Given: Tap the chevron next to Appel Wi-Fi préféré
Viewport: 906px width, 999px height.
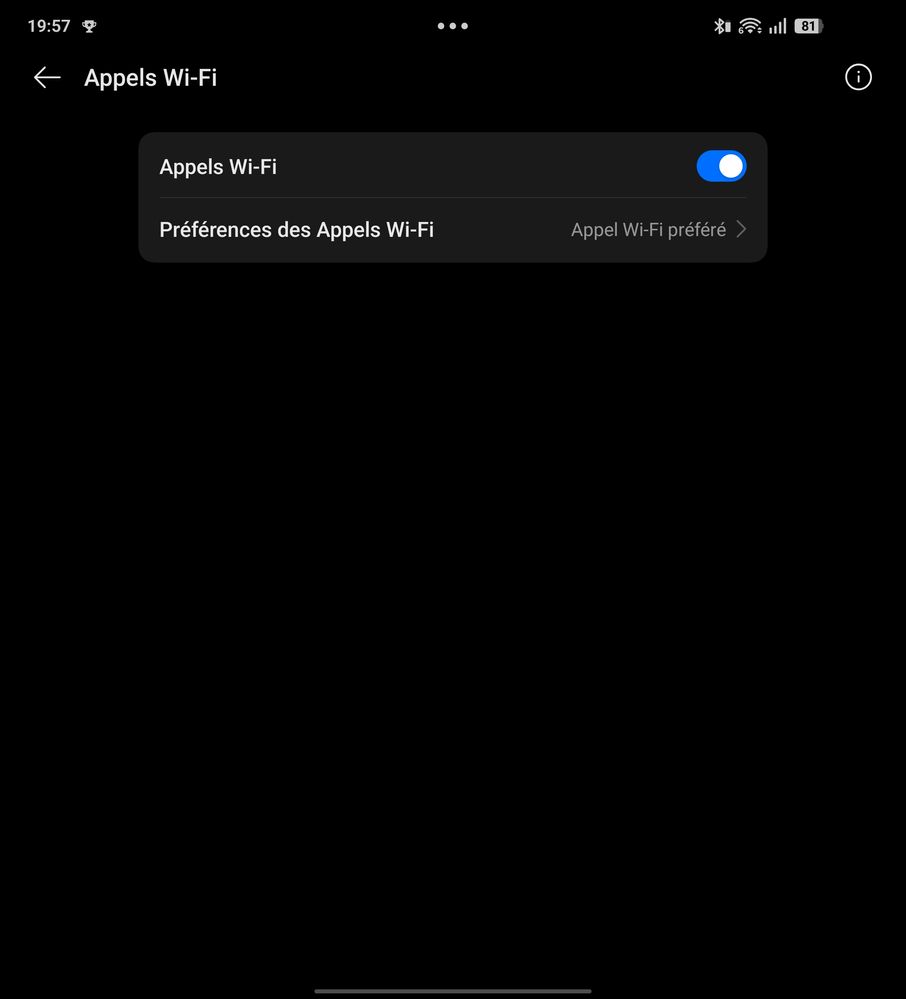Looking at the screenshot, I should point(740,229).
